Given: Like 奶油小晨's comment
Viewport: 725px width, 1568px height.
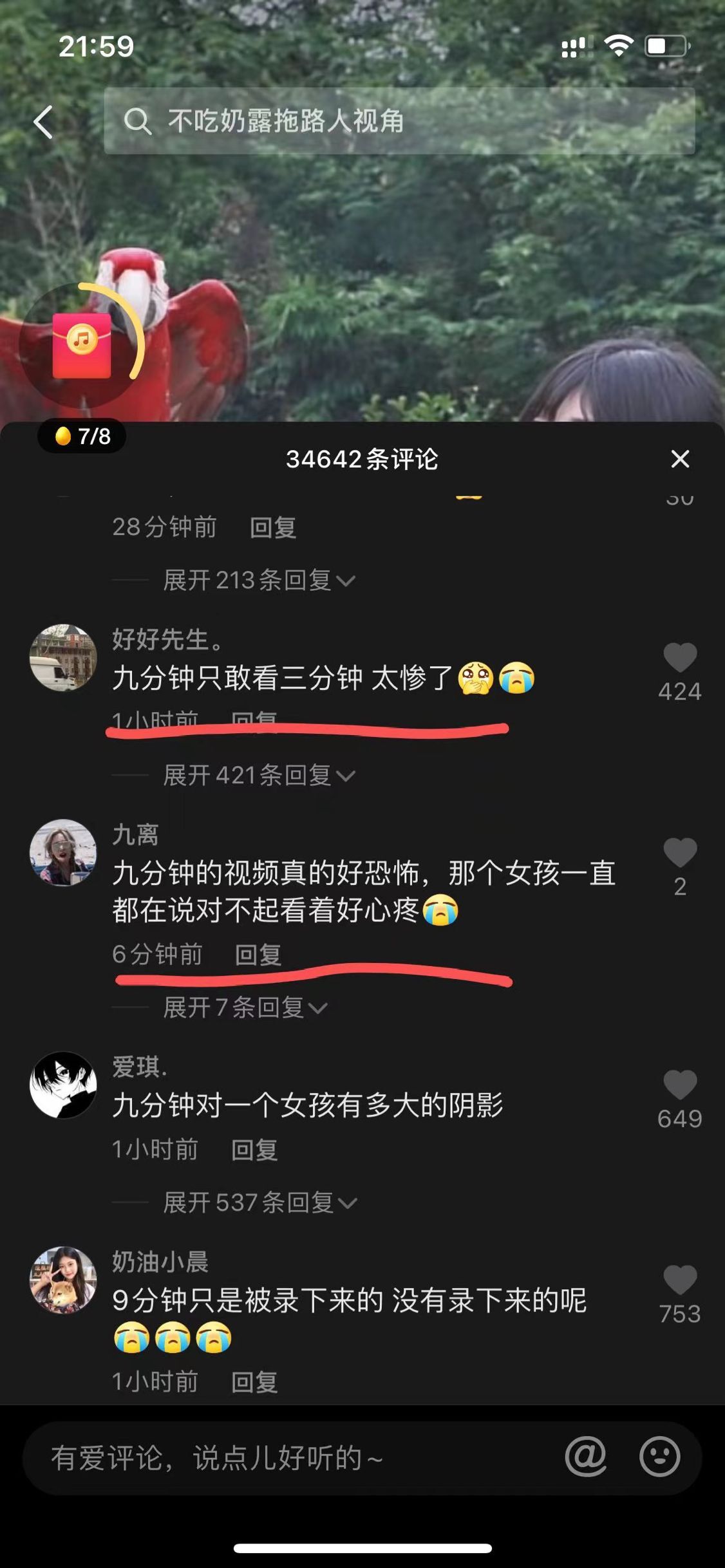Looking at the screenshot, I should pos(680,1280).
